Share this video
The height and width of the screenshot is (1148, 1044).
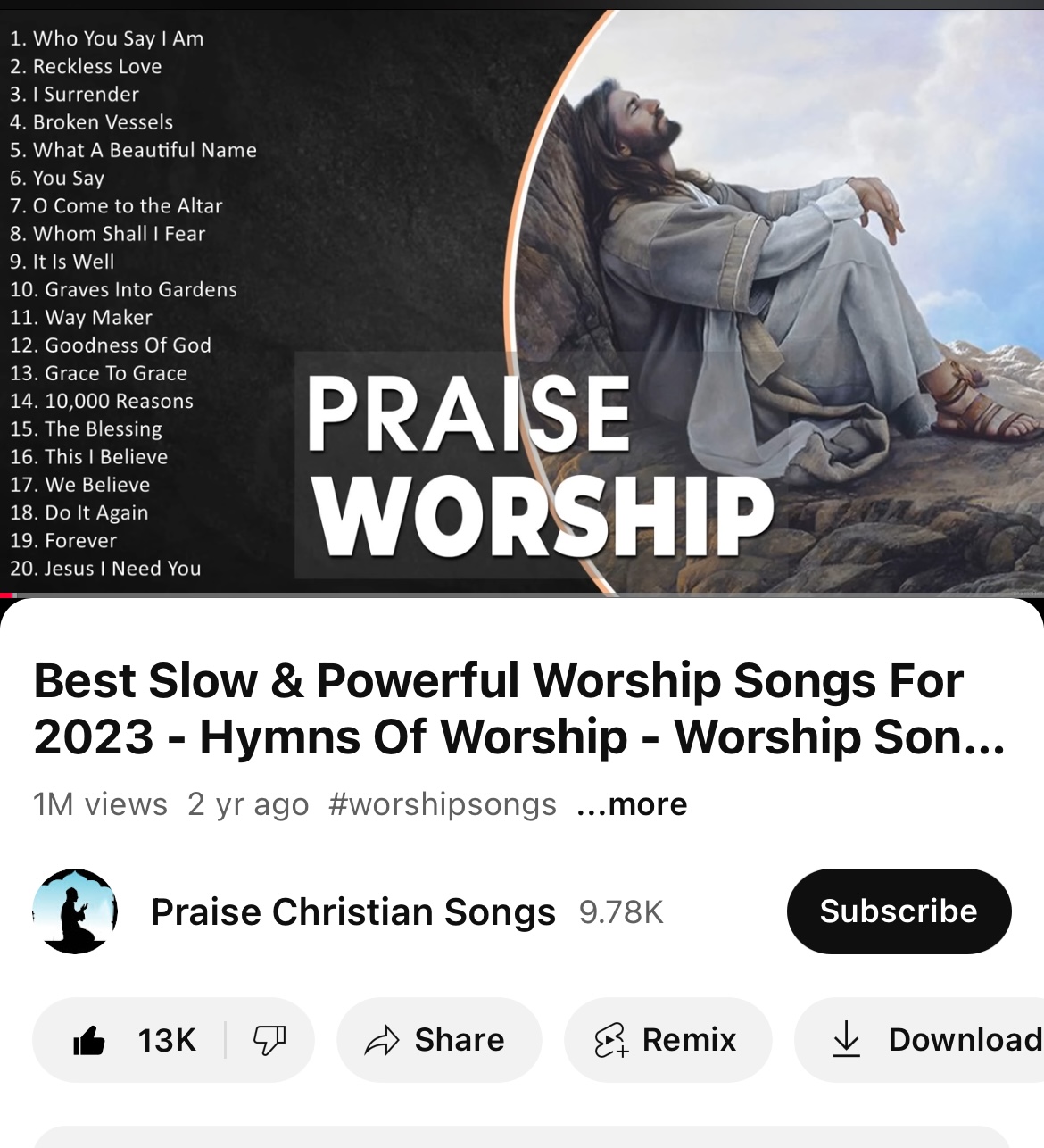438,1040
